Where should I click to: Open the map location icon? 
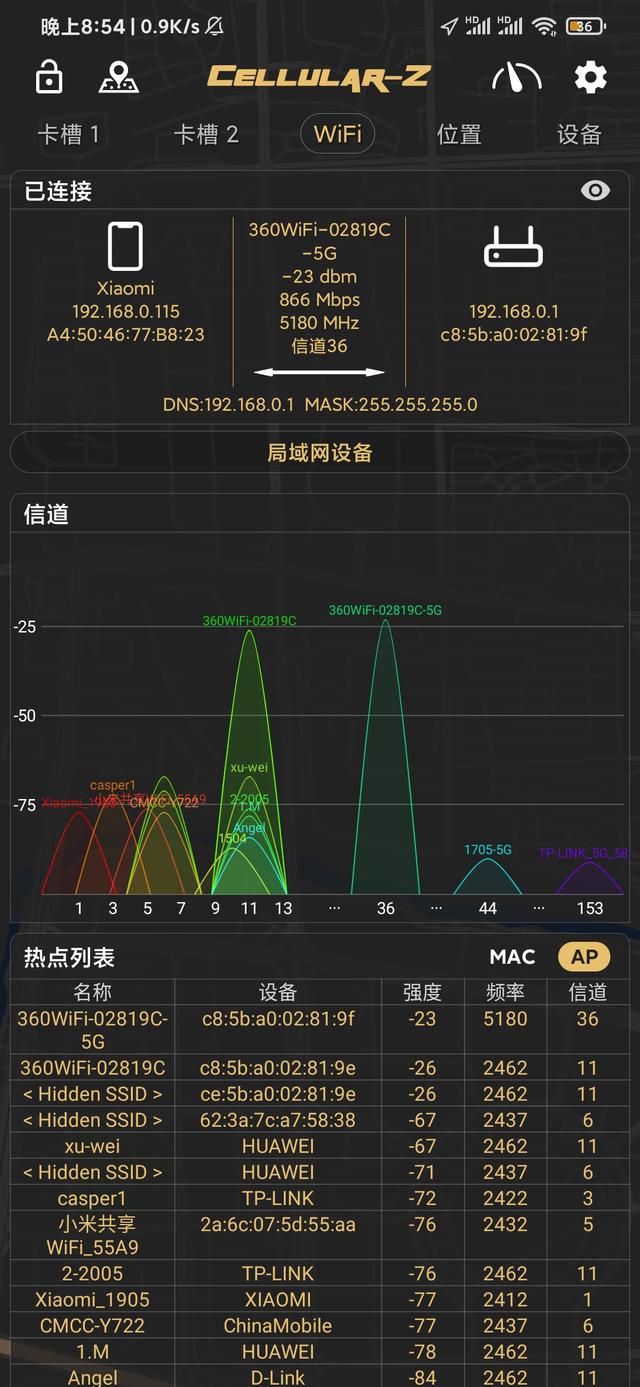119,77
